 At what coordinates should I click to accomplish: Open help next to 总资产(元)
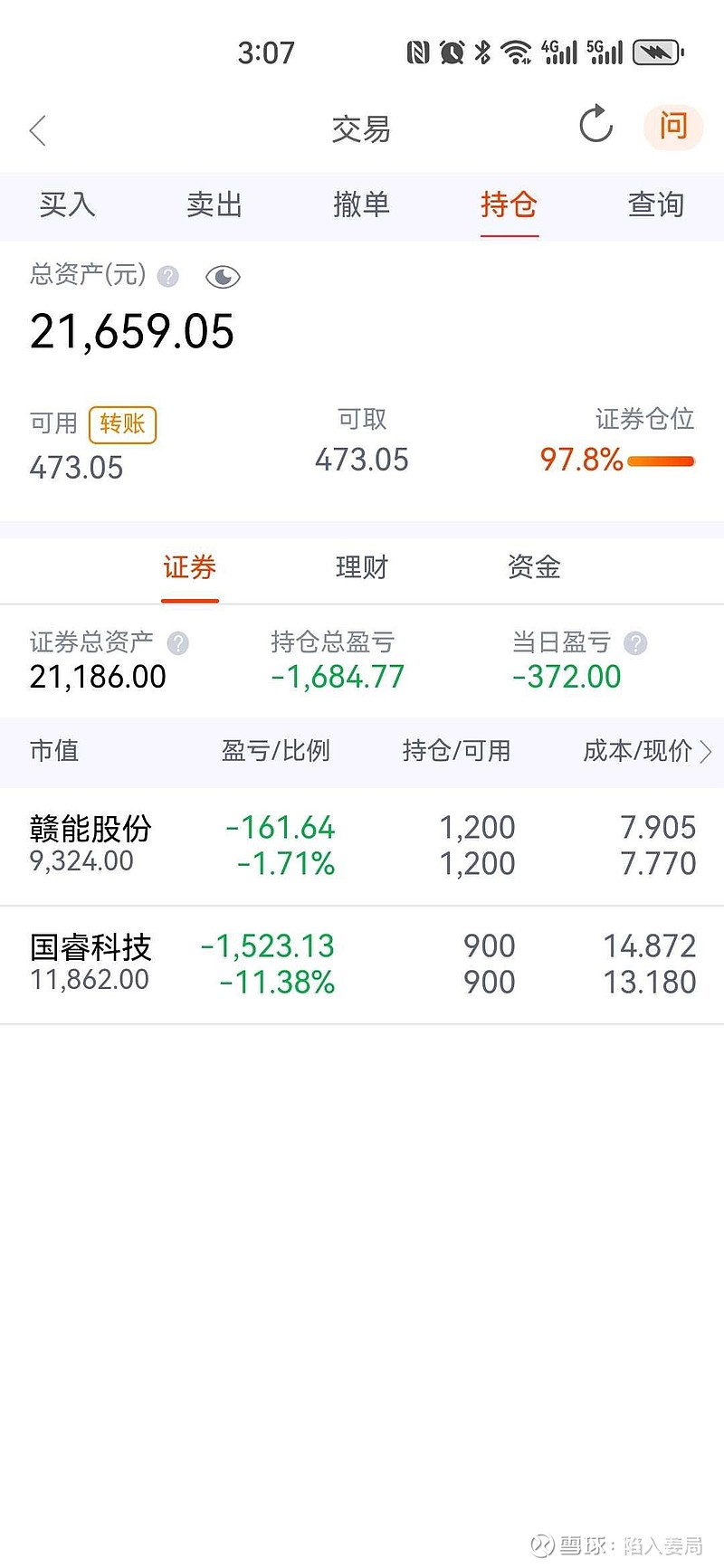[168, 276]
